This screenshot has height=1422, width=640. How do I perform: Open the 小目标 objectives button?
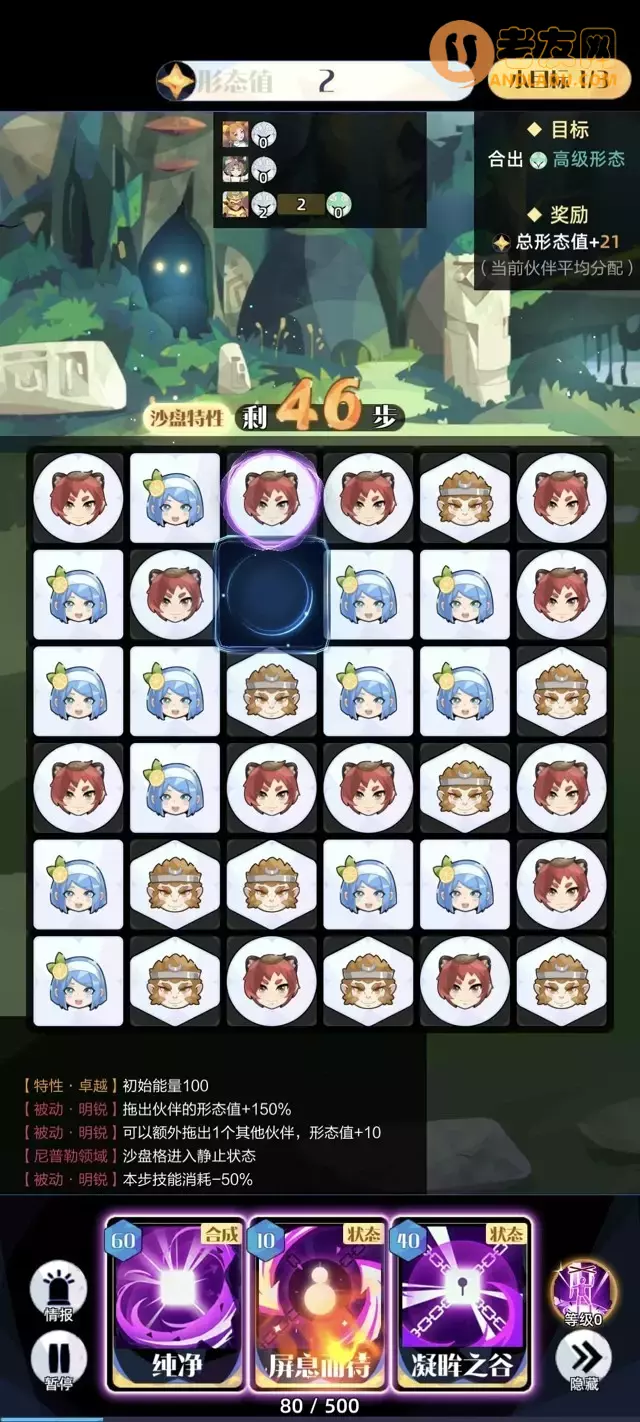[560, 81]
